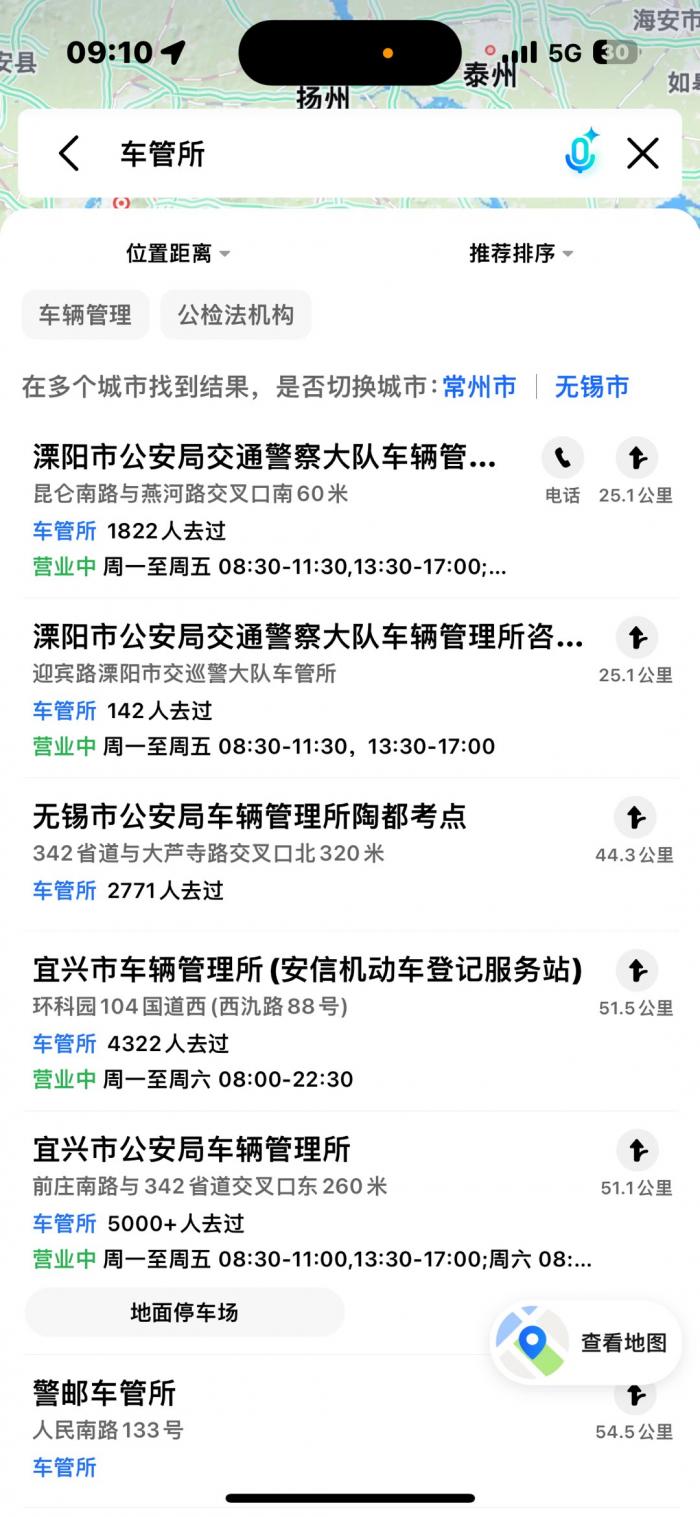Switch city to 无锡市
The height and width of the screenshot is (1517, 700).
pos(592,387)
